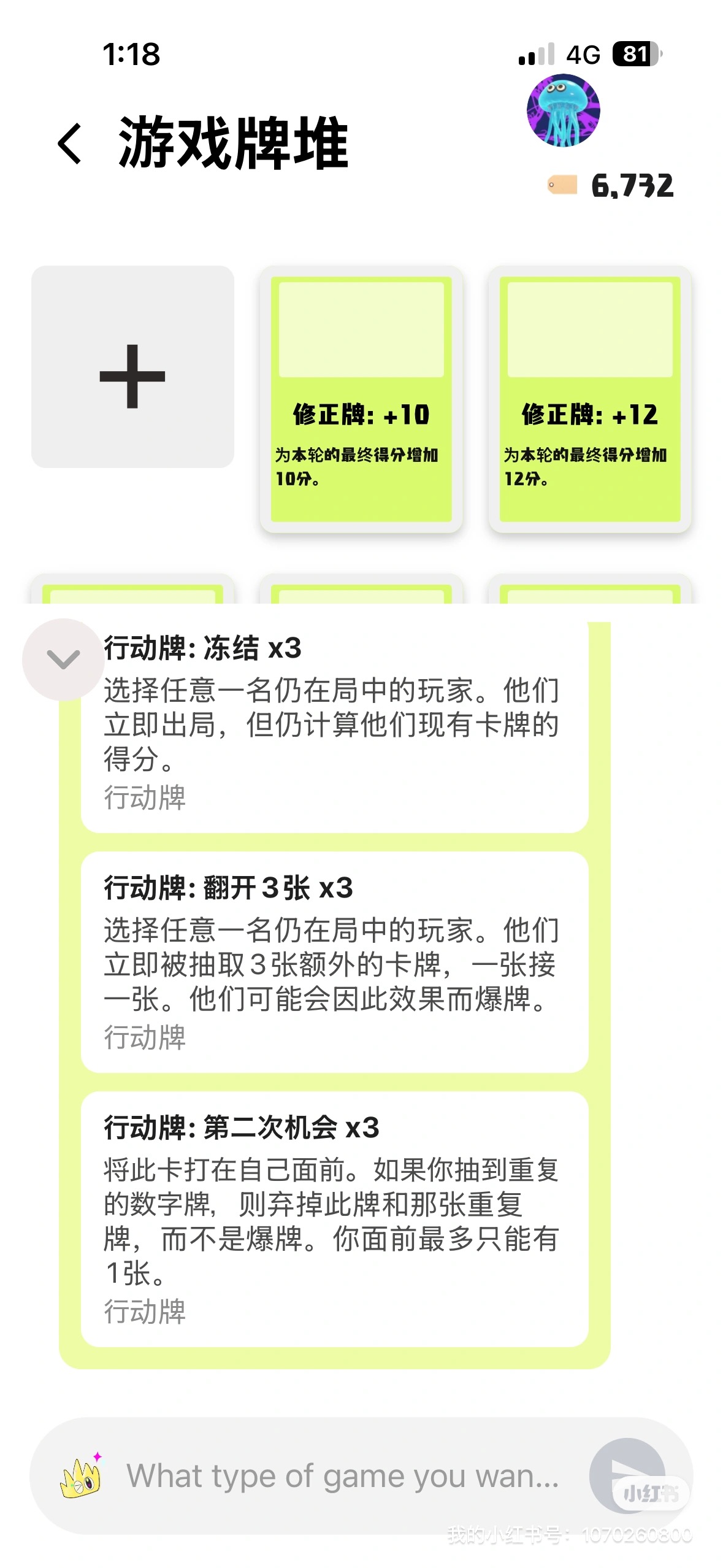This screenshot has width=723, height=1568.
Task: Open the 修正牌: +12 card
Action: (x=589, y=399)
